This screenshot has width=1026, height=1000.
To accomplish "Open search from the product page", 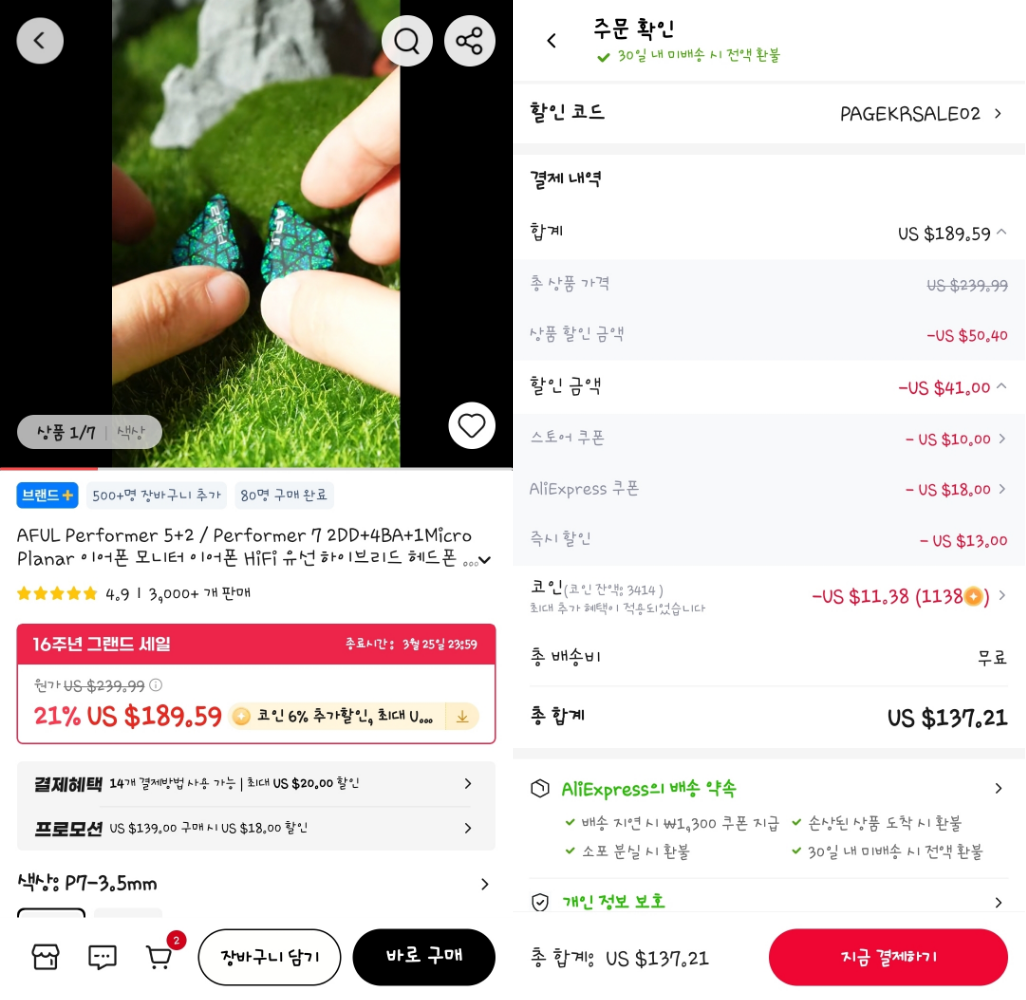I will (x=407, y=41).
